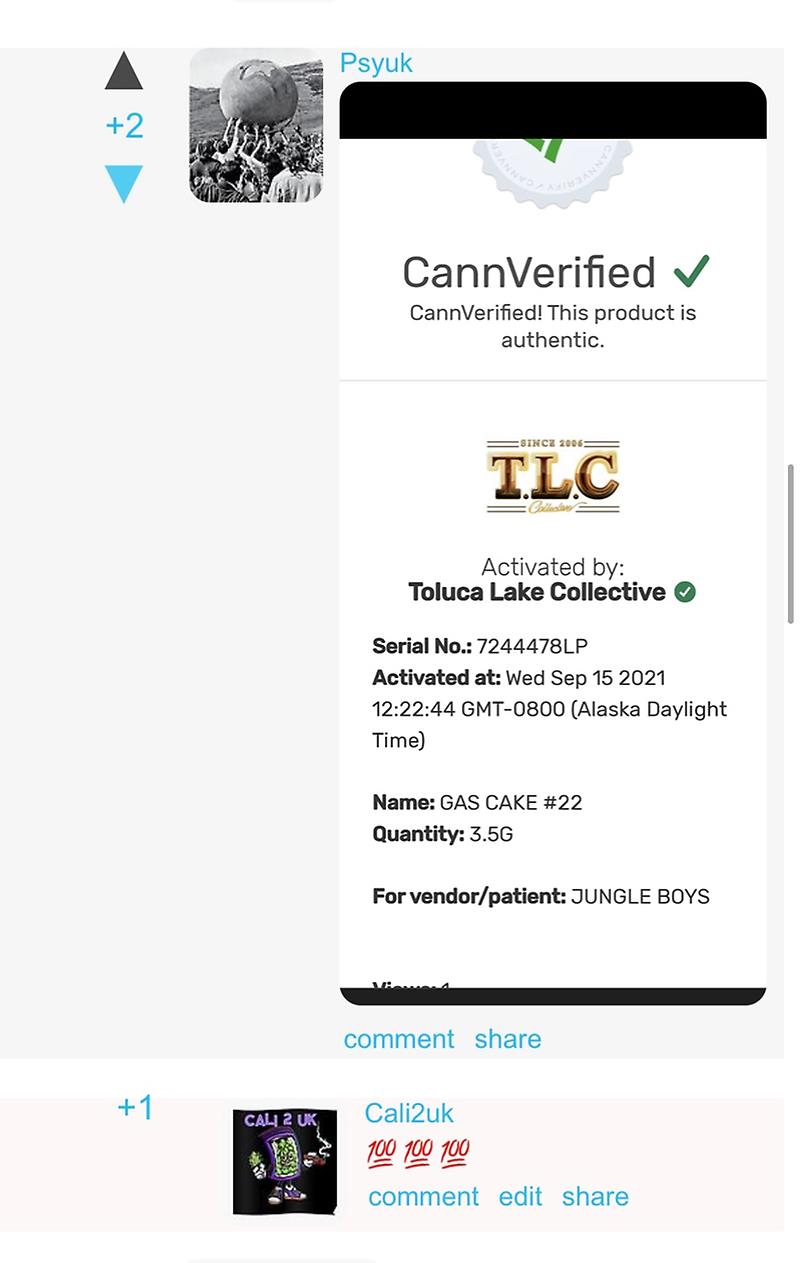
Task: Open Psyuk's profile avatar
Action: (256, 126)
